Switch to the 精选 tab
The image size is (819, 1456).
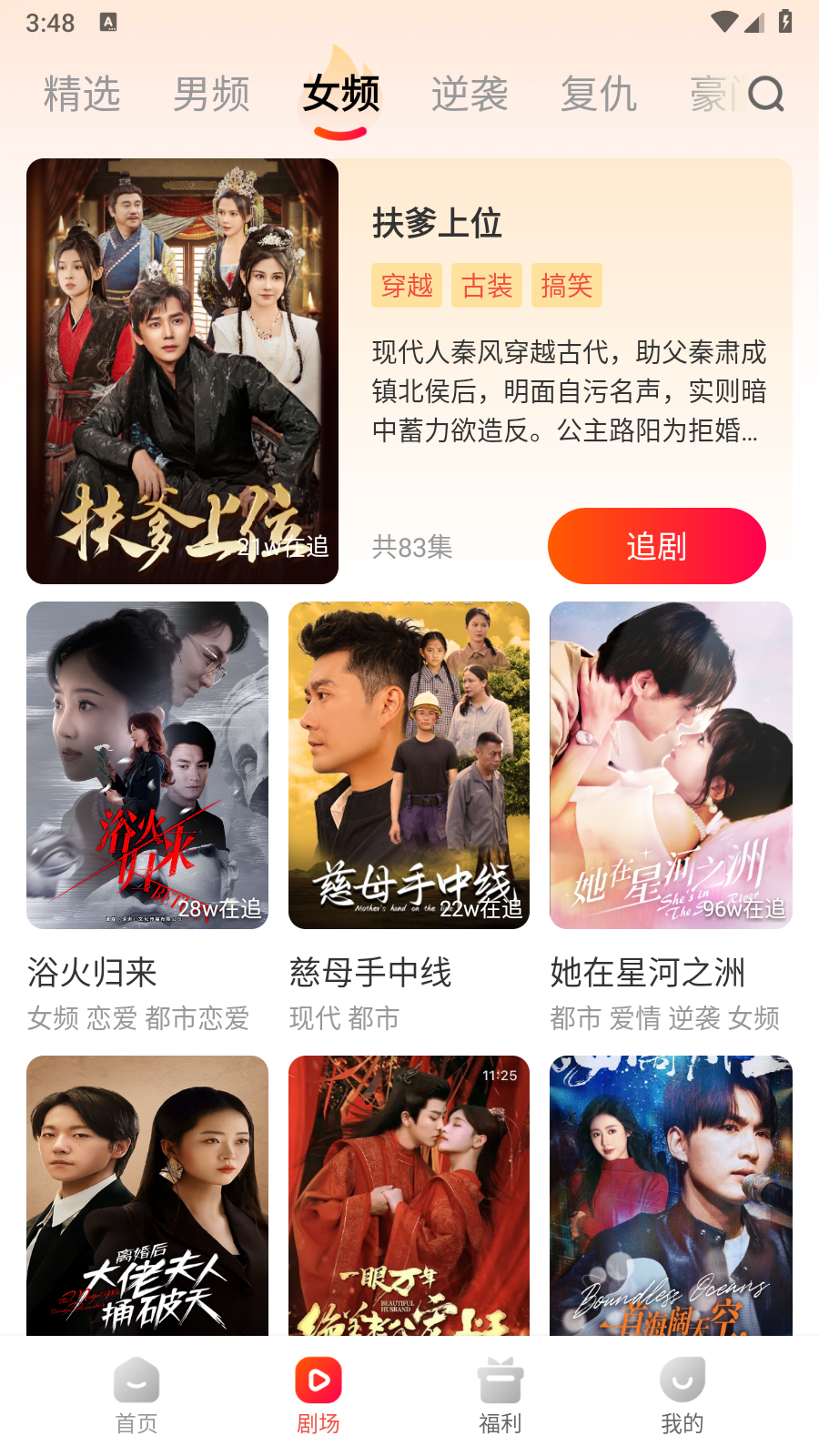pyautogui.click(x=82, y=95)
